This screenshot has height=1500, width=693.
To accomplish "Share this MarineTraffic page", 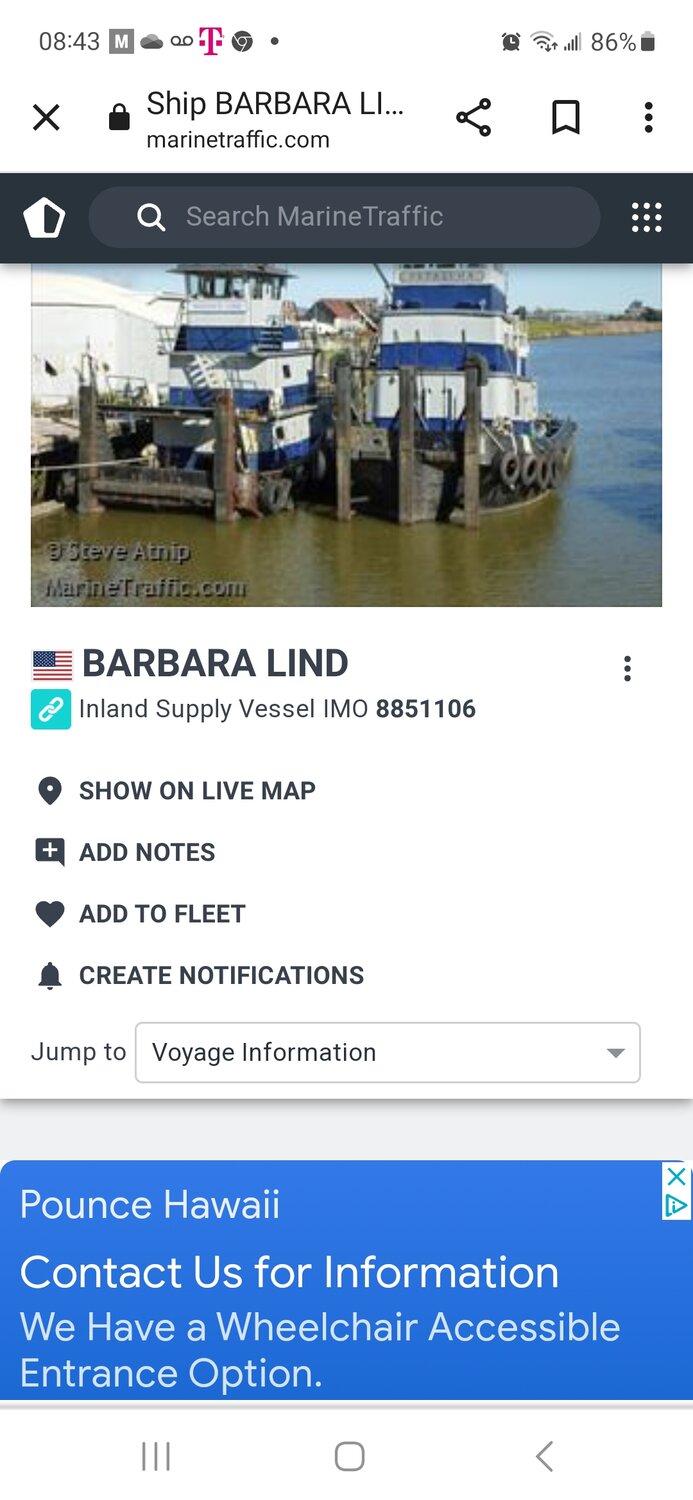I will [x=473, y=118].
